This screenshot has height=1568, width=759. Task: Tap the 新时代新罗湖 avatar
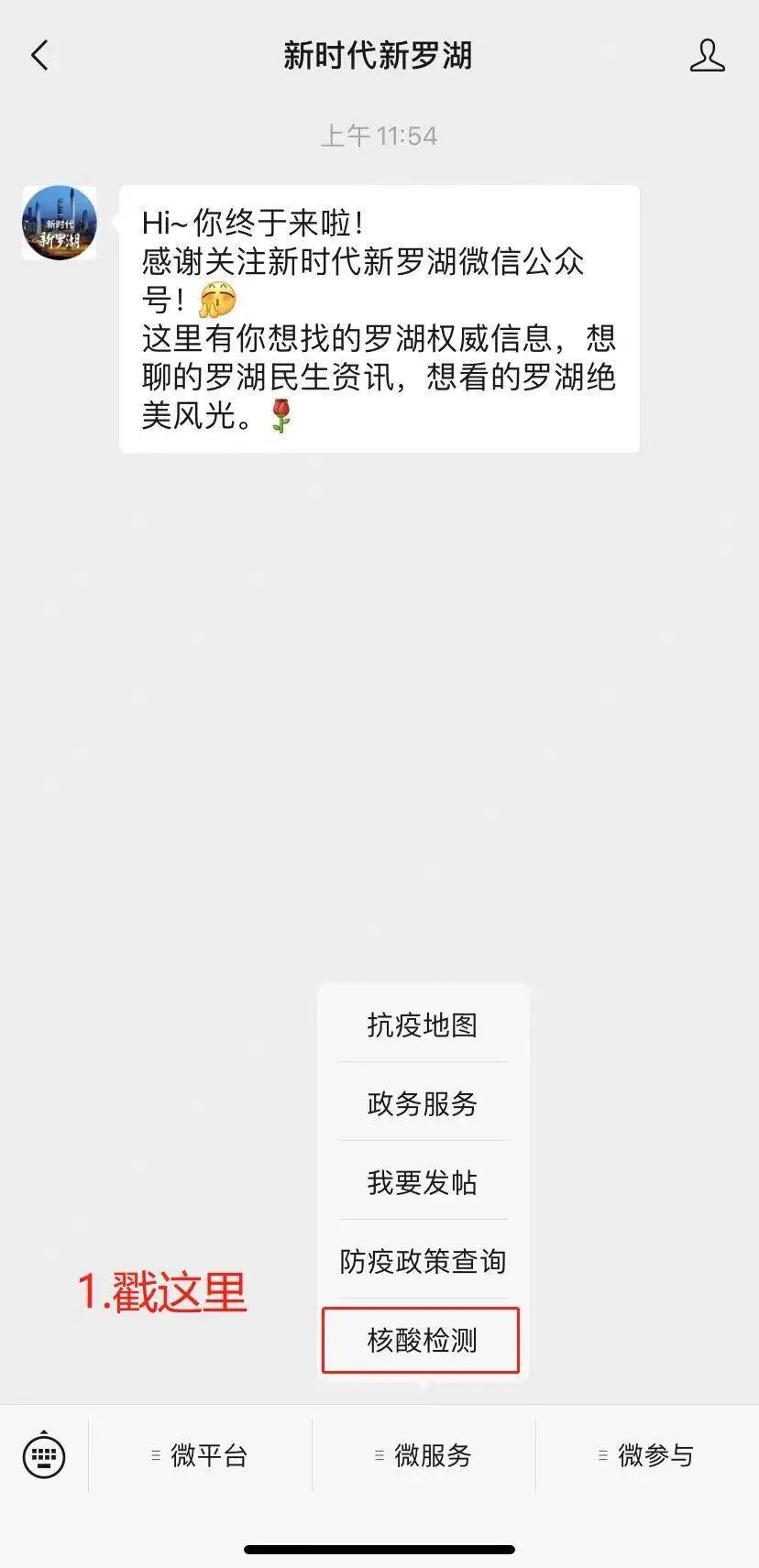pyautogui.click(x=60, y=223)
